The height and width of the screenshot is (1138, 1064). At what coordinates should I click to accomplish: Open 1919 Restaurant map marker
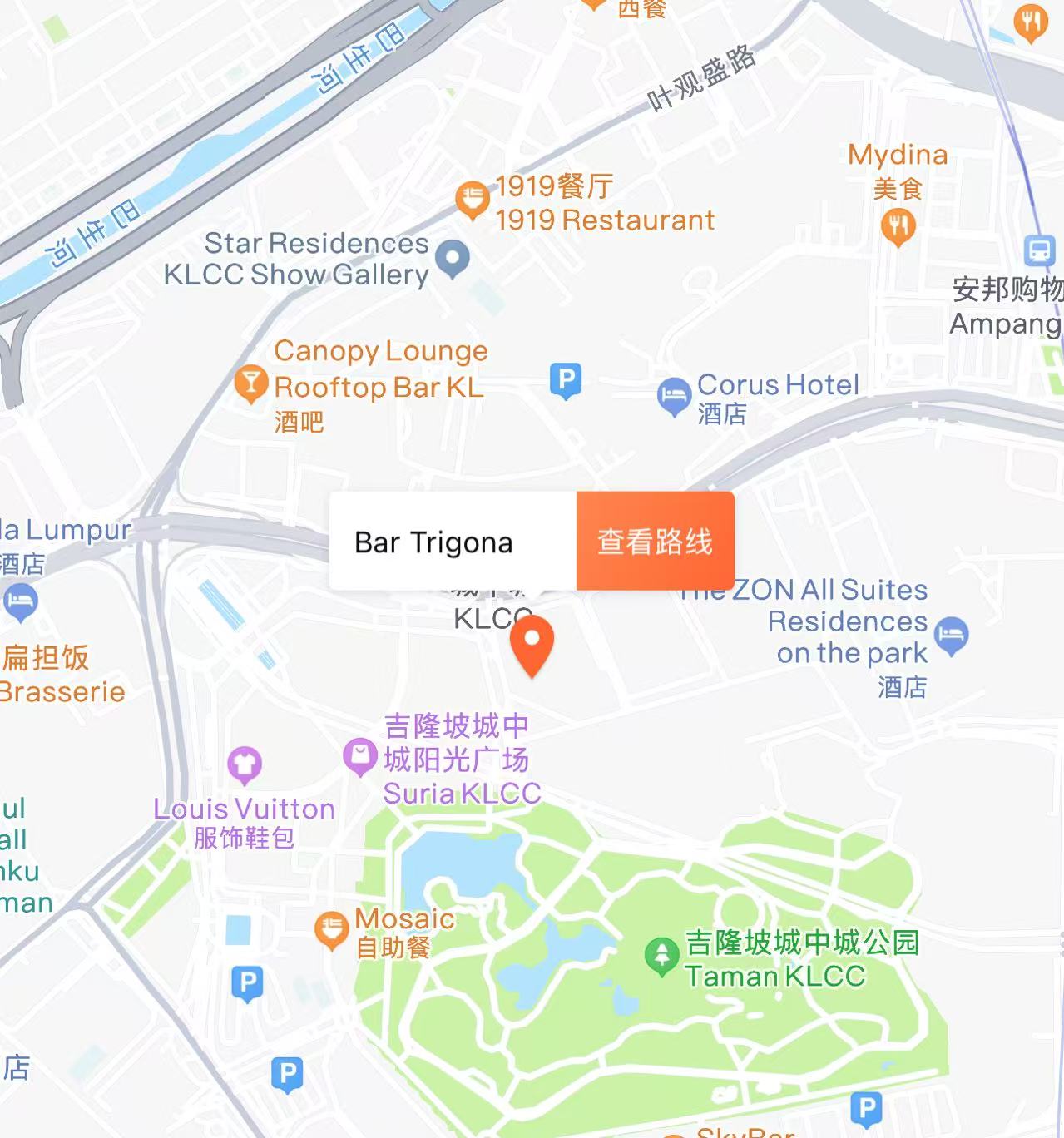[x=472, y=200]
